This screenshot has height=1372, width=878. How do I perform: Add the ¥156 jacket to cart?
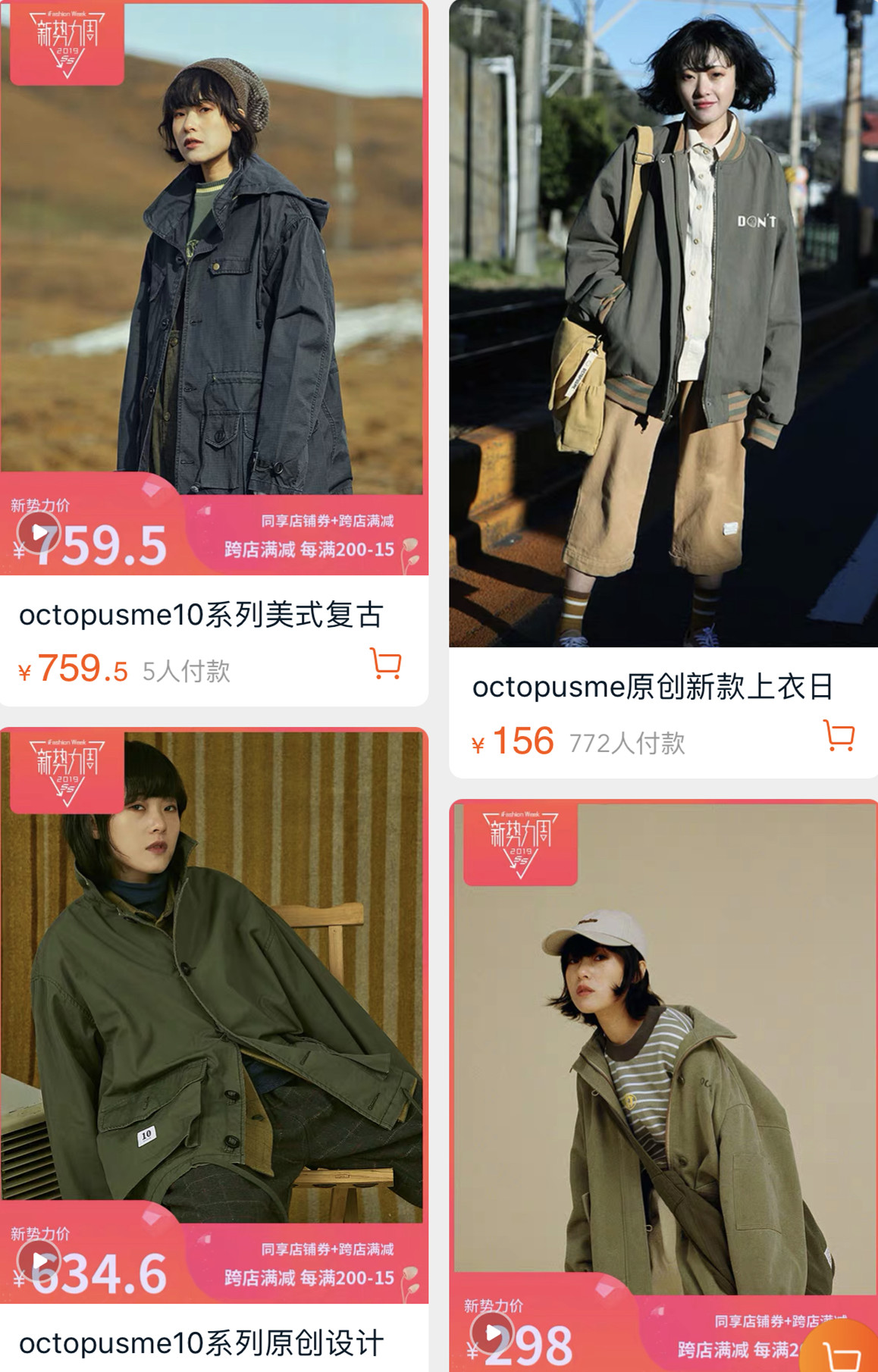pyautogui.click(x=839, y=736)
